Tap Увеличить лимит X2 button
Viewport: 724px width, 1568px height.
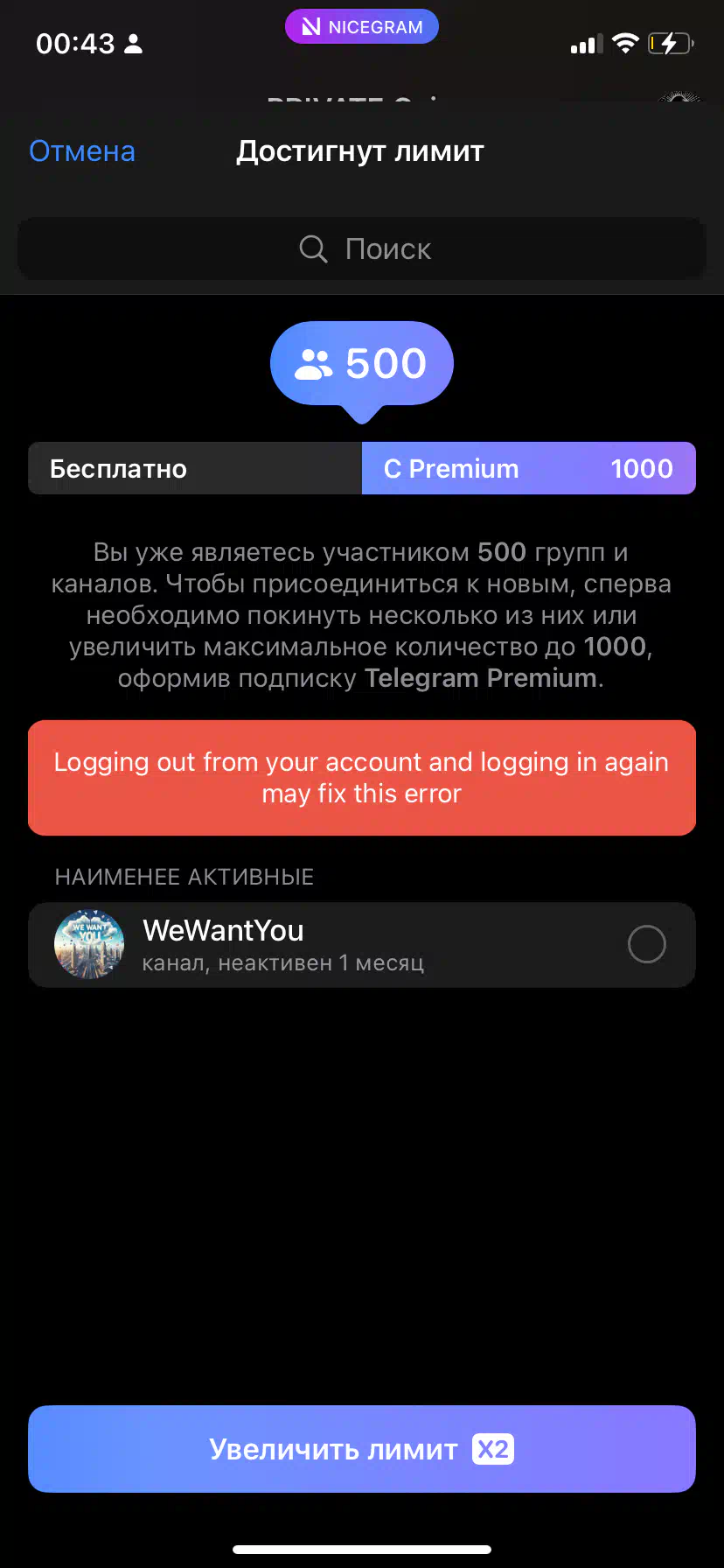[x=362, y=1449]
